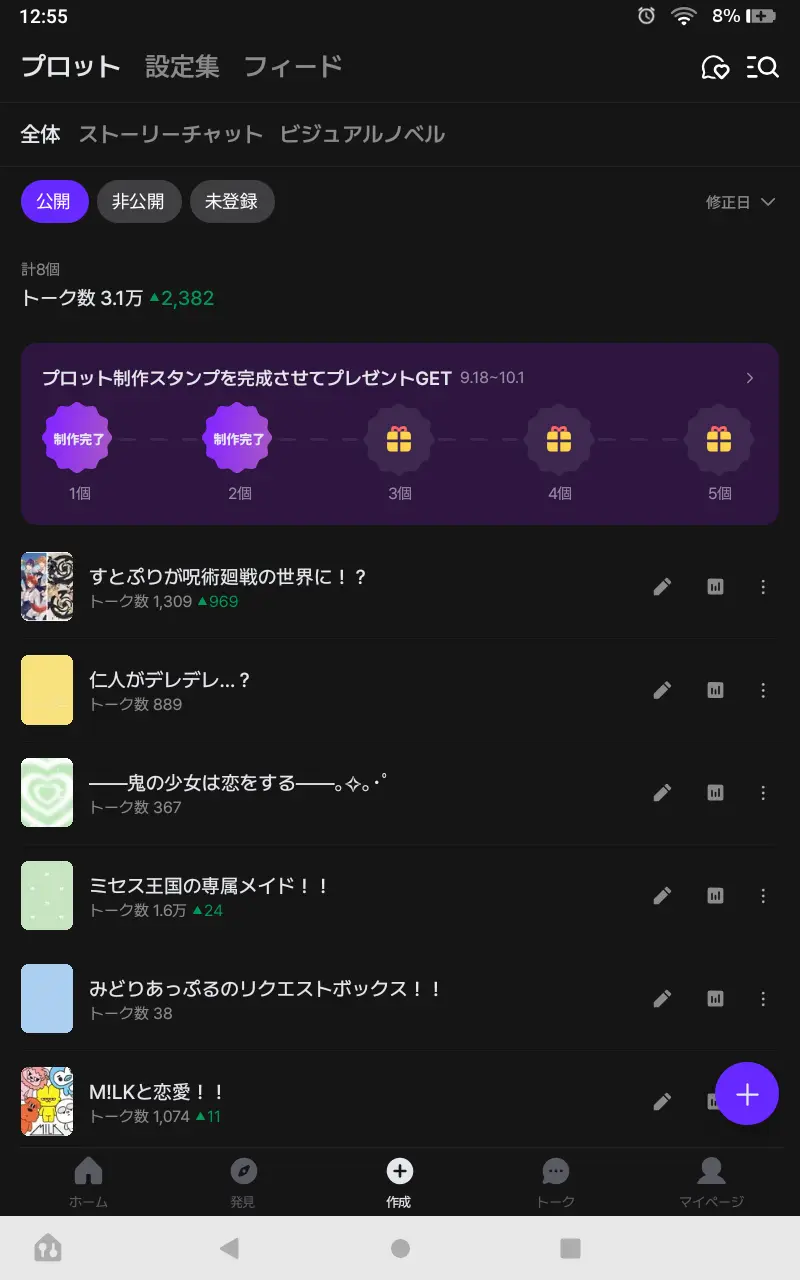The image size is (800, 1280).
Task: Select the ビジュアルノベル sub-tab
Action: click(362, 134)
